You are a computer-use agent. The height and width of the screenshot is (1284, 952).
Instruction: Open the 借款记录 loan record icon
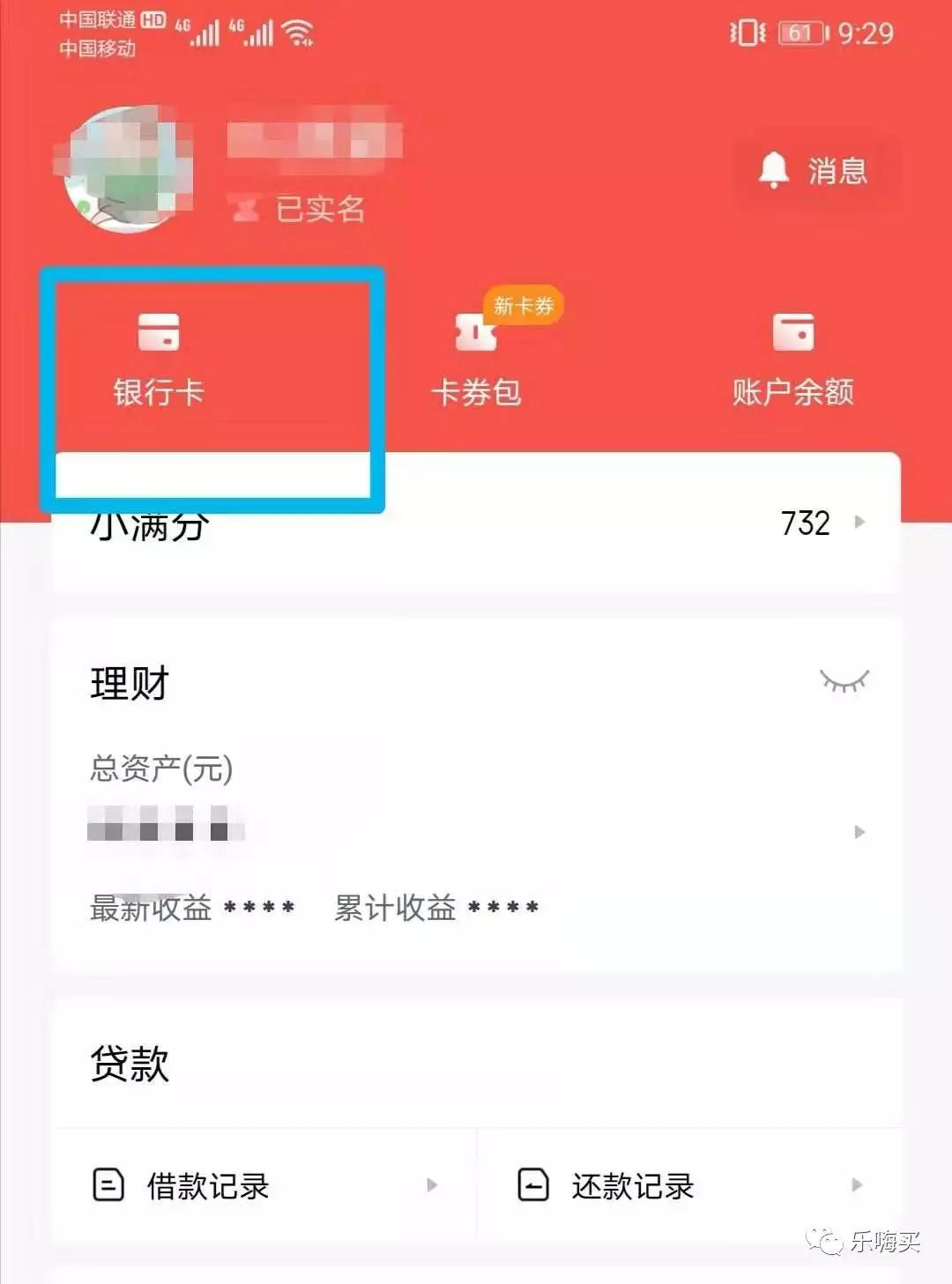[108, 1185]
